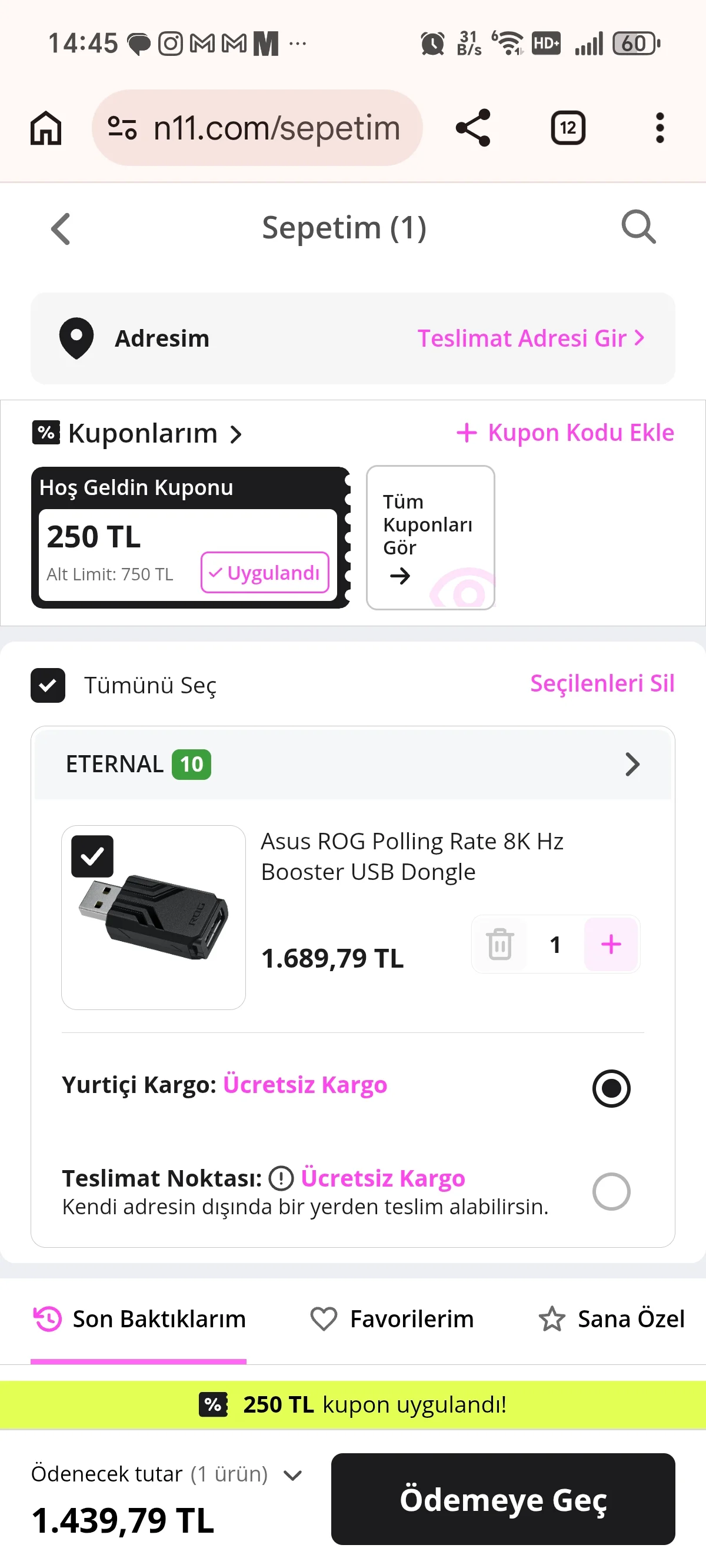Increase product quantity with the plus button
The height and width of the screenshot is (1568, 706).
click(x=611, y=944)
